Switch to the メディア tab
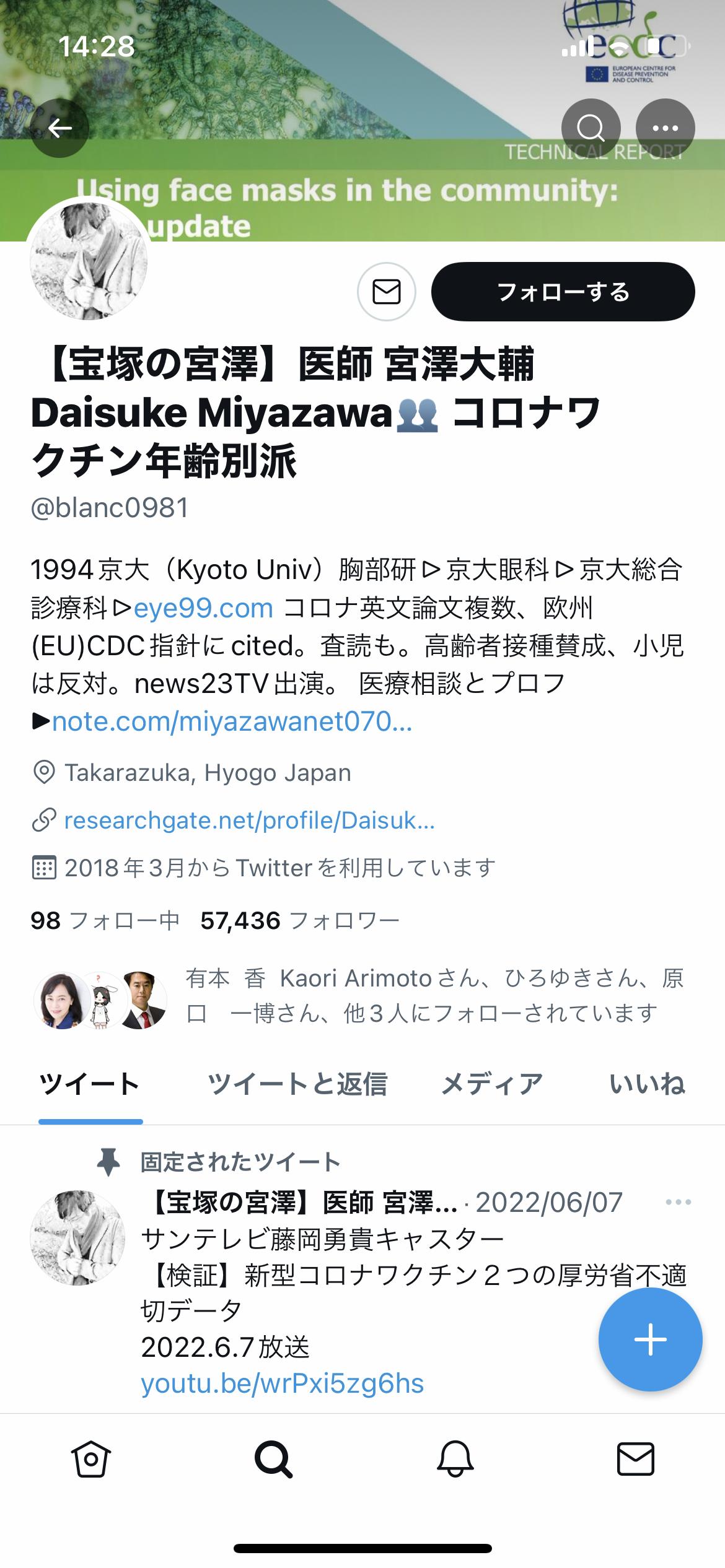 [492, 1084]
